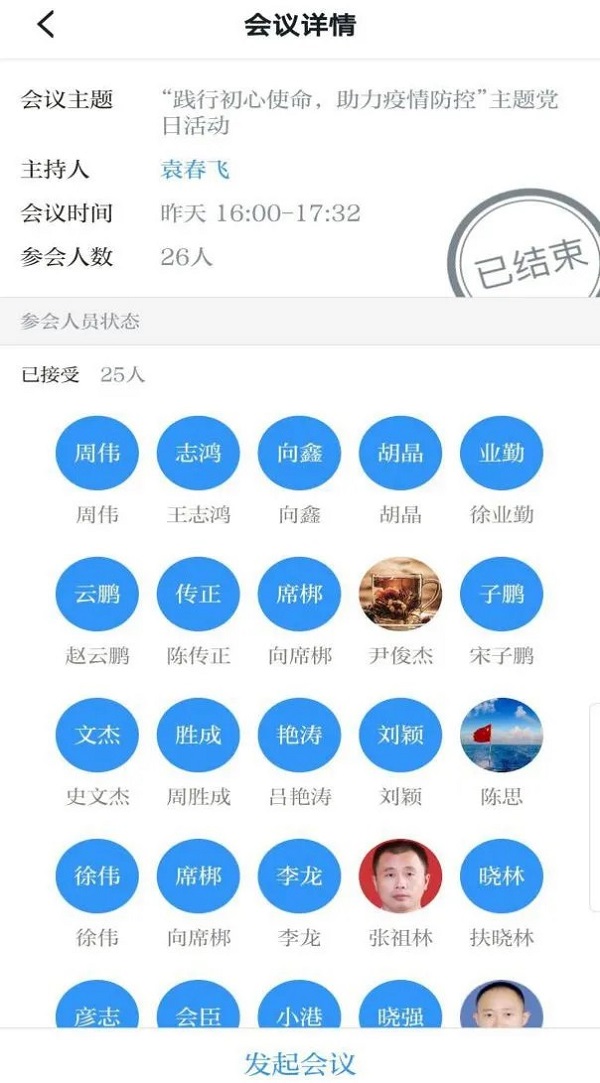Viewport: 600px width, 1083px height.
Task: View 尹俊杰's photo avatar
Action: pos(400,595)
